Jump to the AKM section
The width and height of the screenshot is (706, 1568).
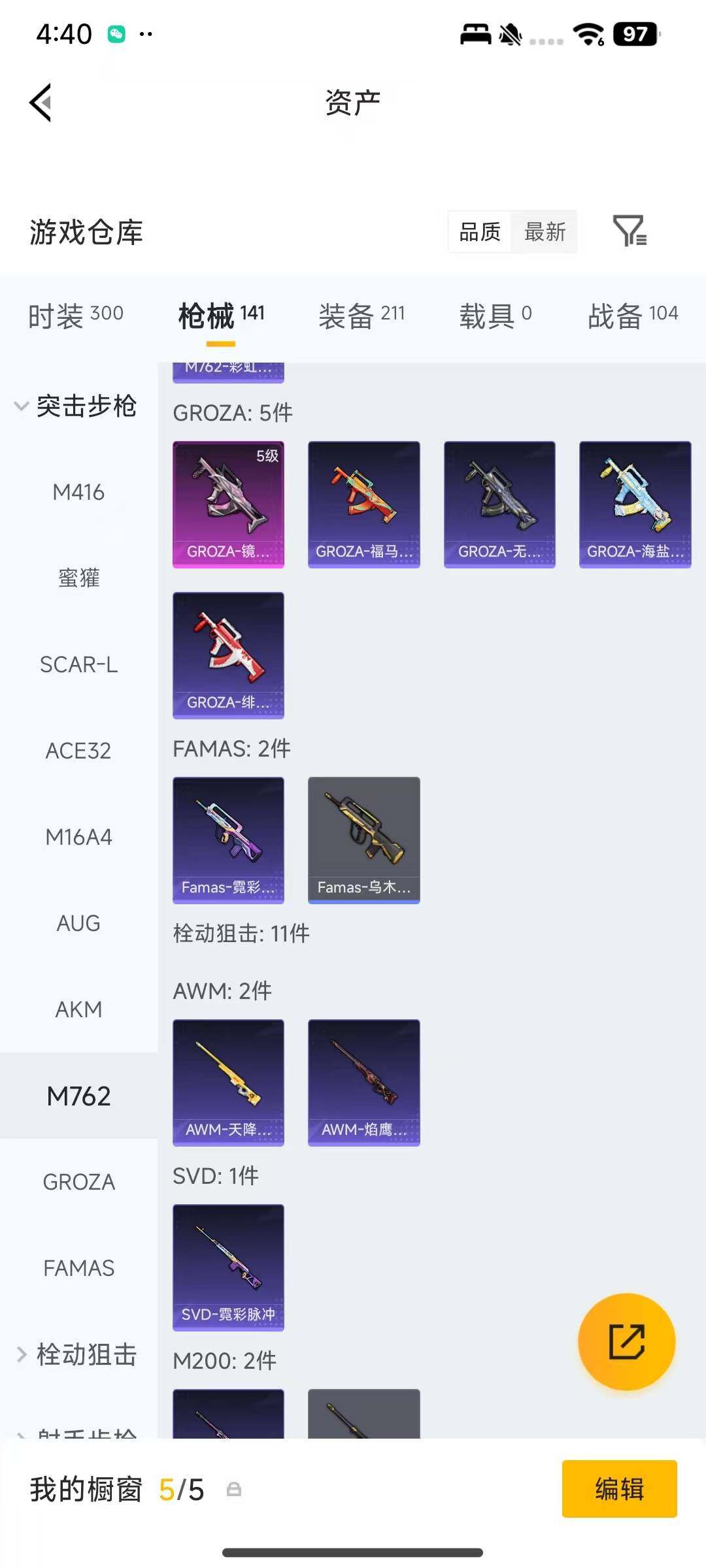(x=78, y=1009)
